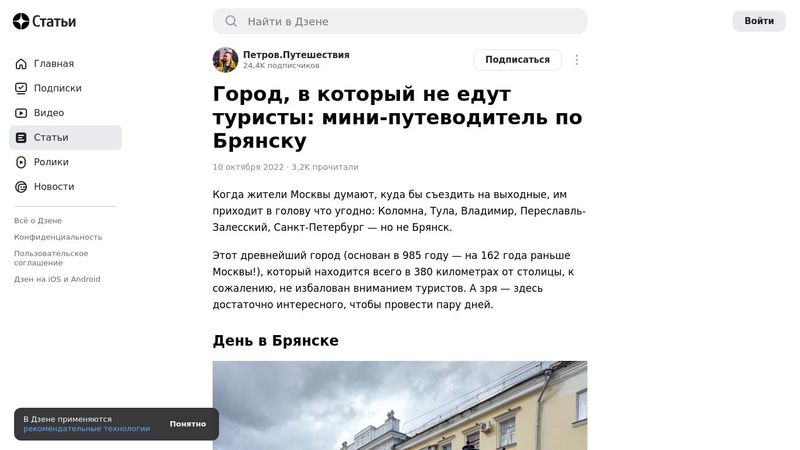Open the Ролики section
The image size is (800, 450).
pyautogui.click(x=51, y=162)
